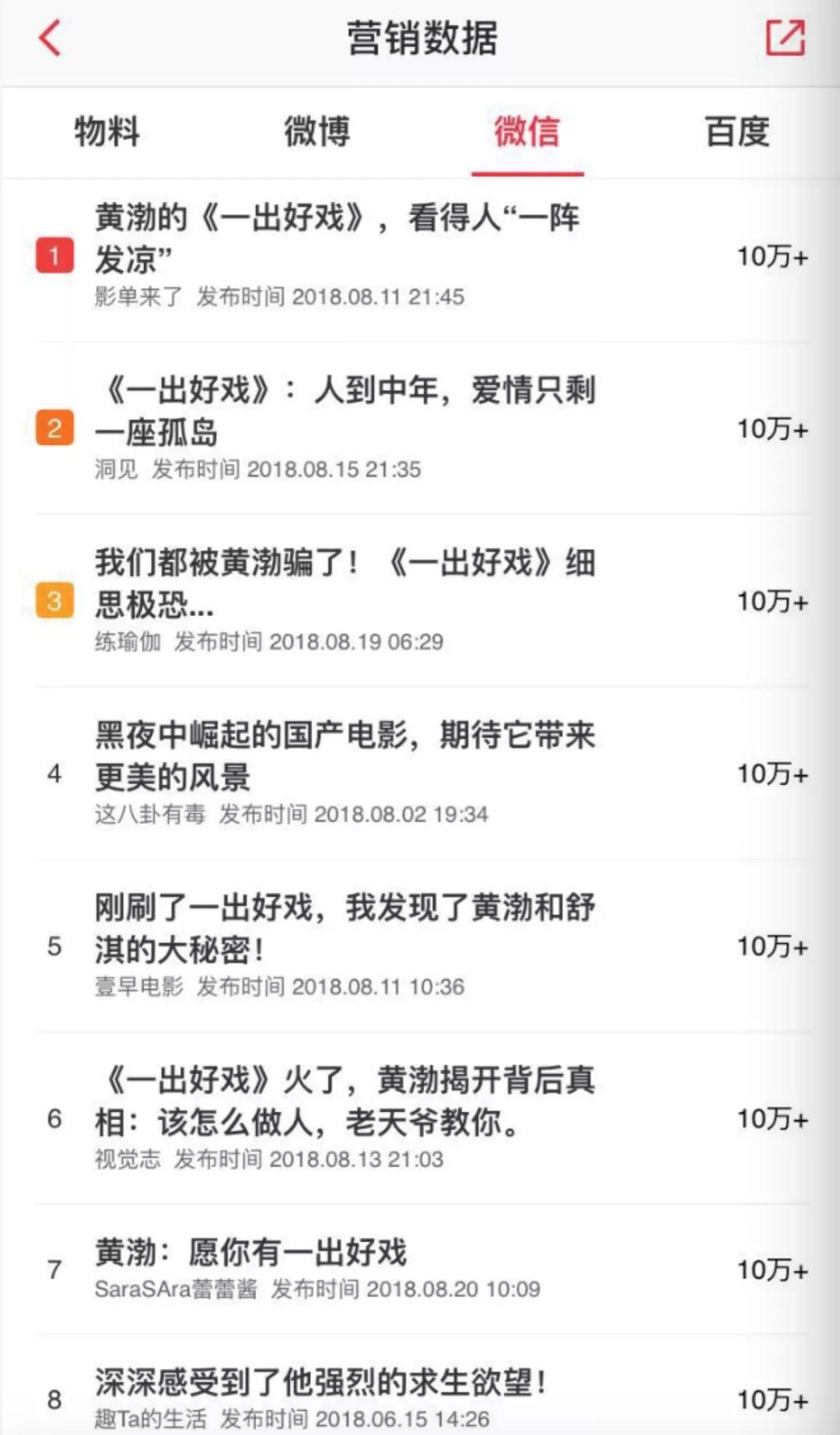Open the article from 影单来了

[x=422, y=256]
